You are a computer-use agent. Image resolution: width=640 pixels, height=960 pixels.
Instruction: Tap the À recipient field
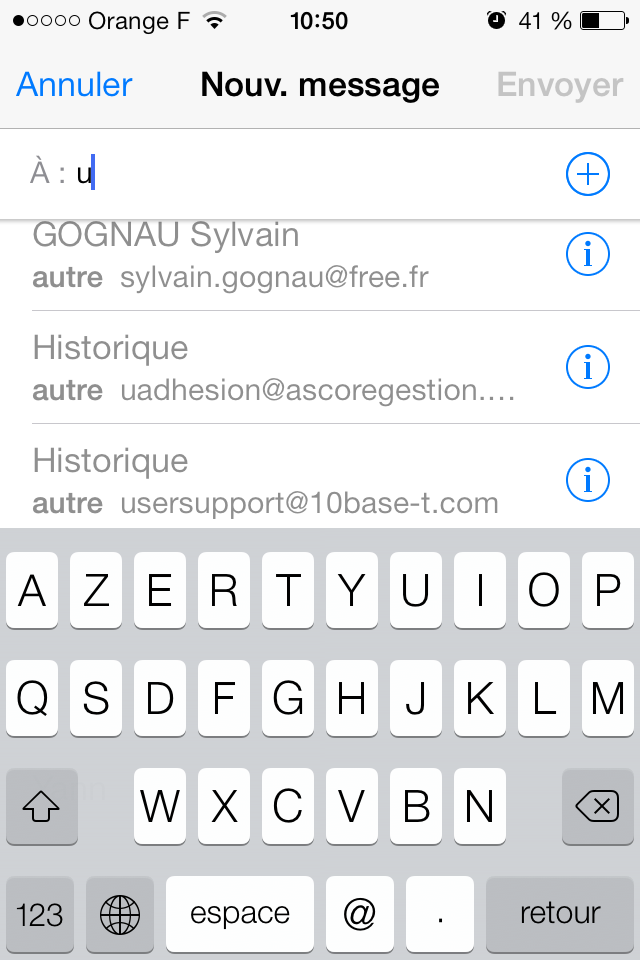[300, 175]
